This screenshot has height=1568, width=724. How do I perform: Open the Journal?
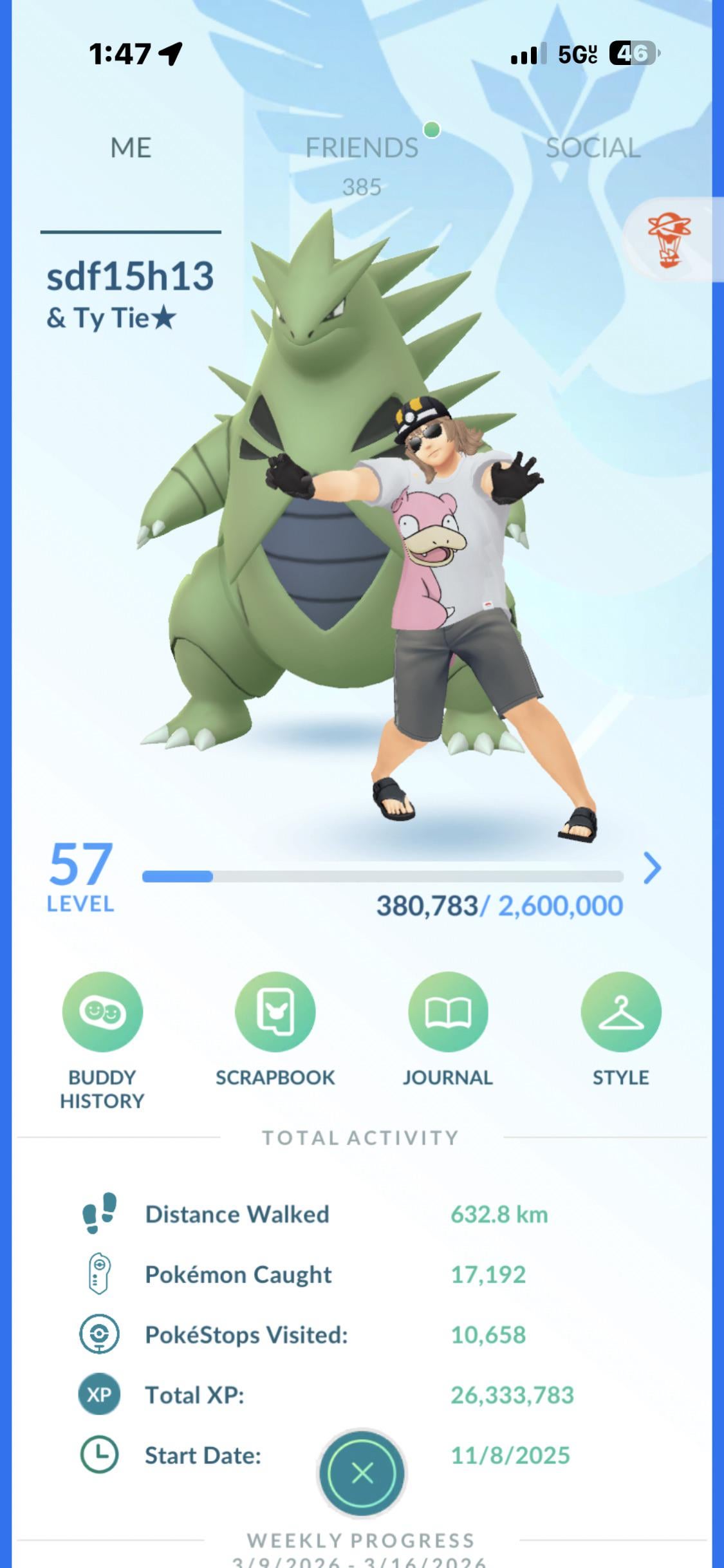(448, 1012)
